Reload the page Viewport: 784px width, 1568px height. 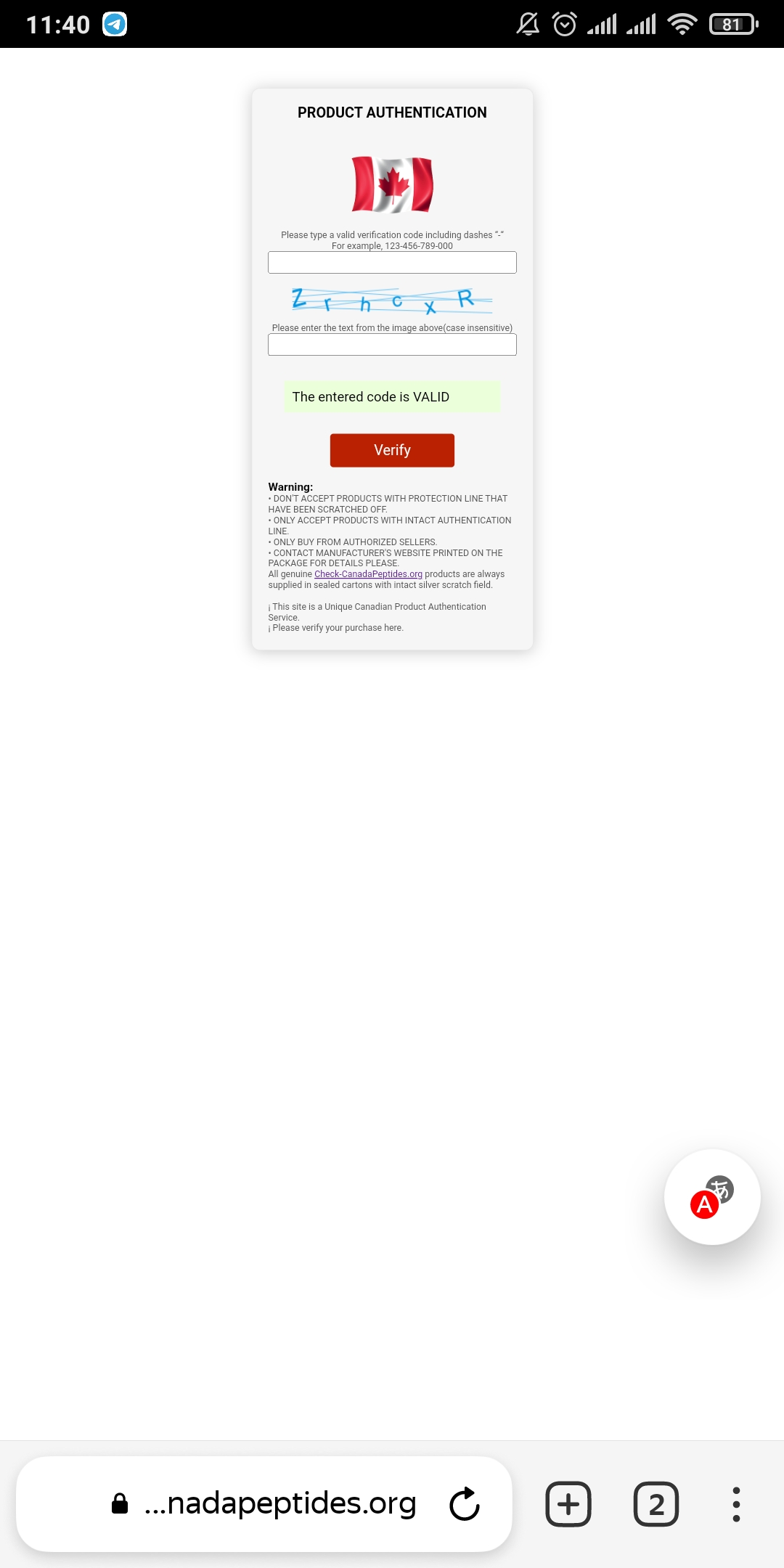point(465,1504)
